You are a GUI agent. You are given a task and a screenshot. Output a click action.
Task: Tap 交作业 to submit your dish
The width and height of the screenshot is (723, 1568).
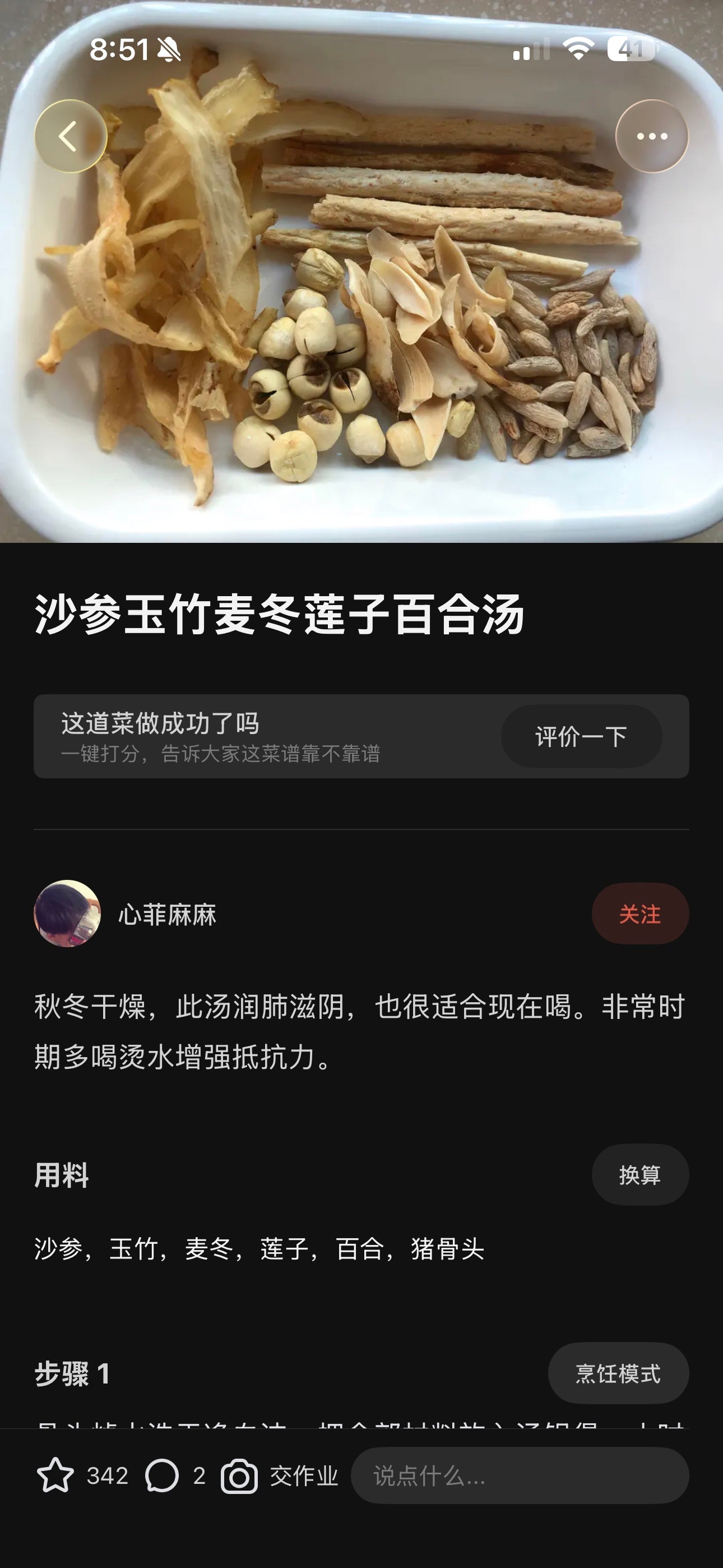pos(280,1475)
